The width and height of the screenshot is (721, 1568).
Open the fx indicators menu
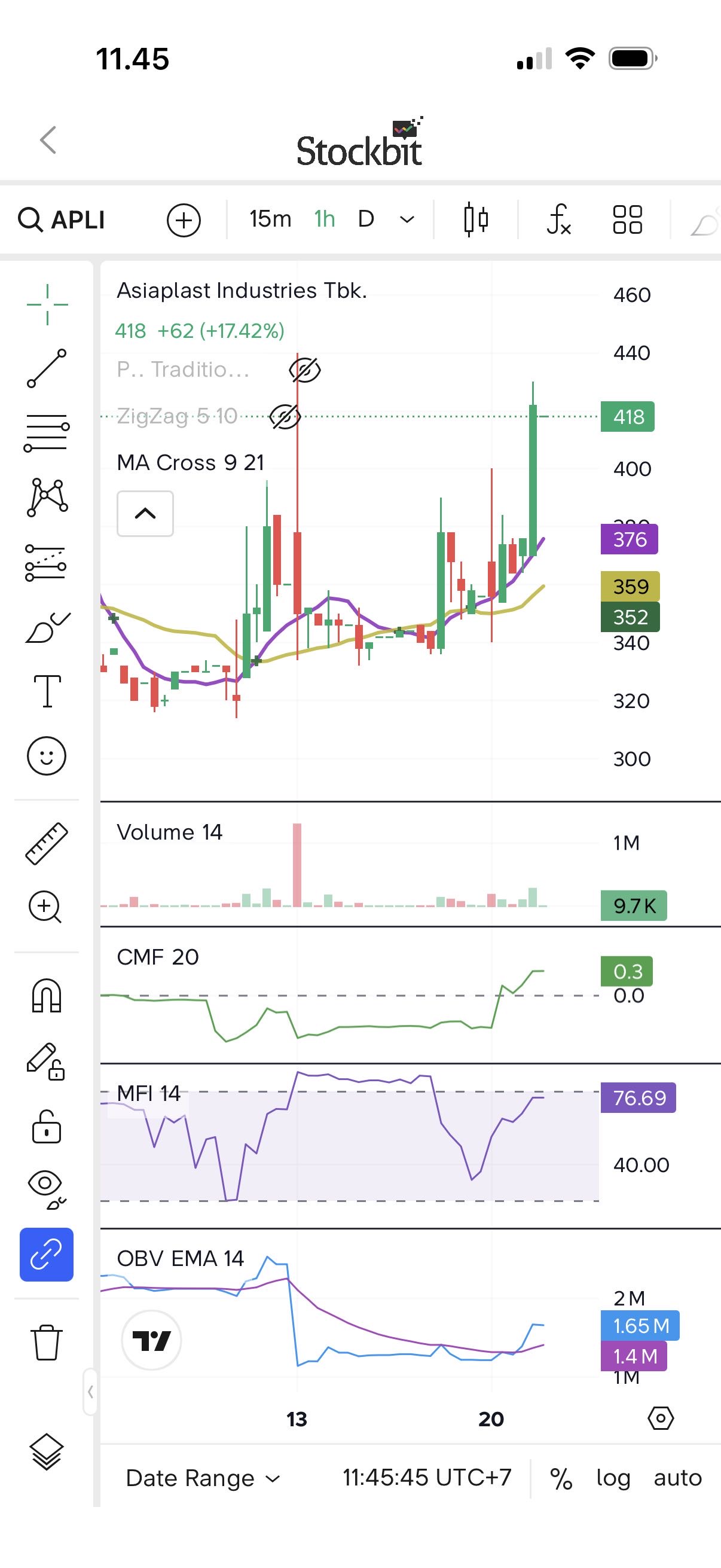(x=558, y=219)
